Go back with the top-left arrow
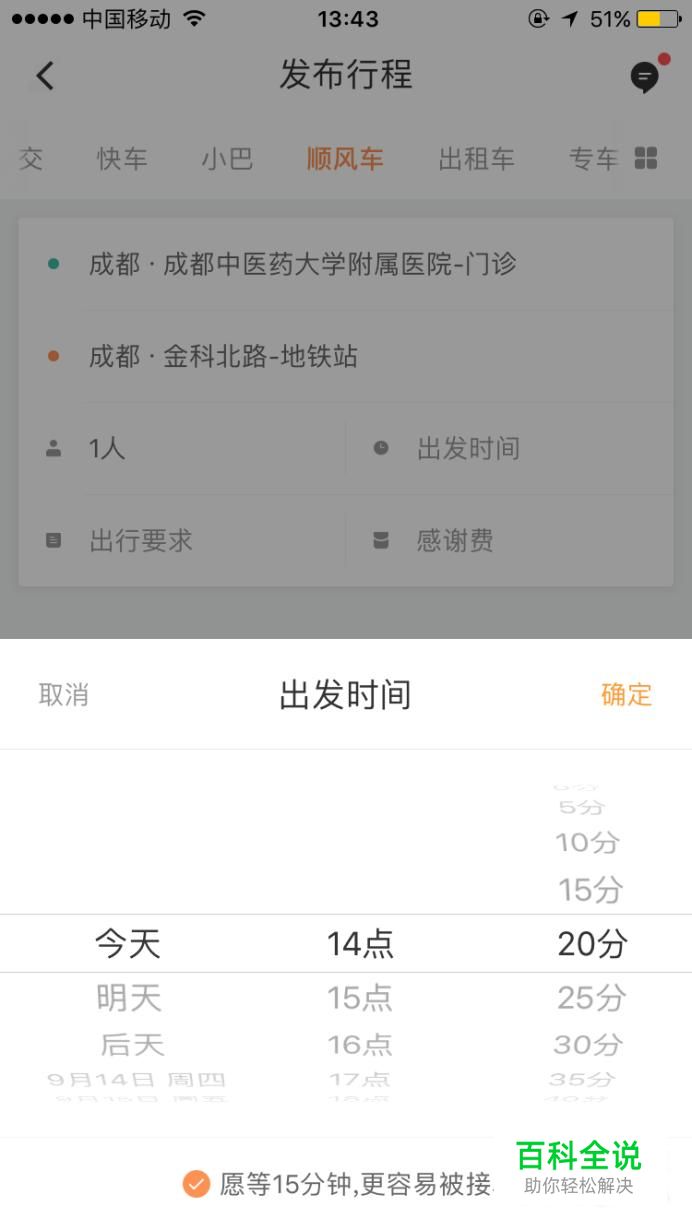This screenshot has height=1230, width=692. click(x=45, y=76)
